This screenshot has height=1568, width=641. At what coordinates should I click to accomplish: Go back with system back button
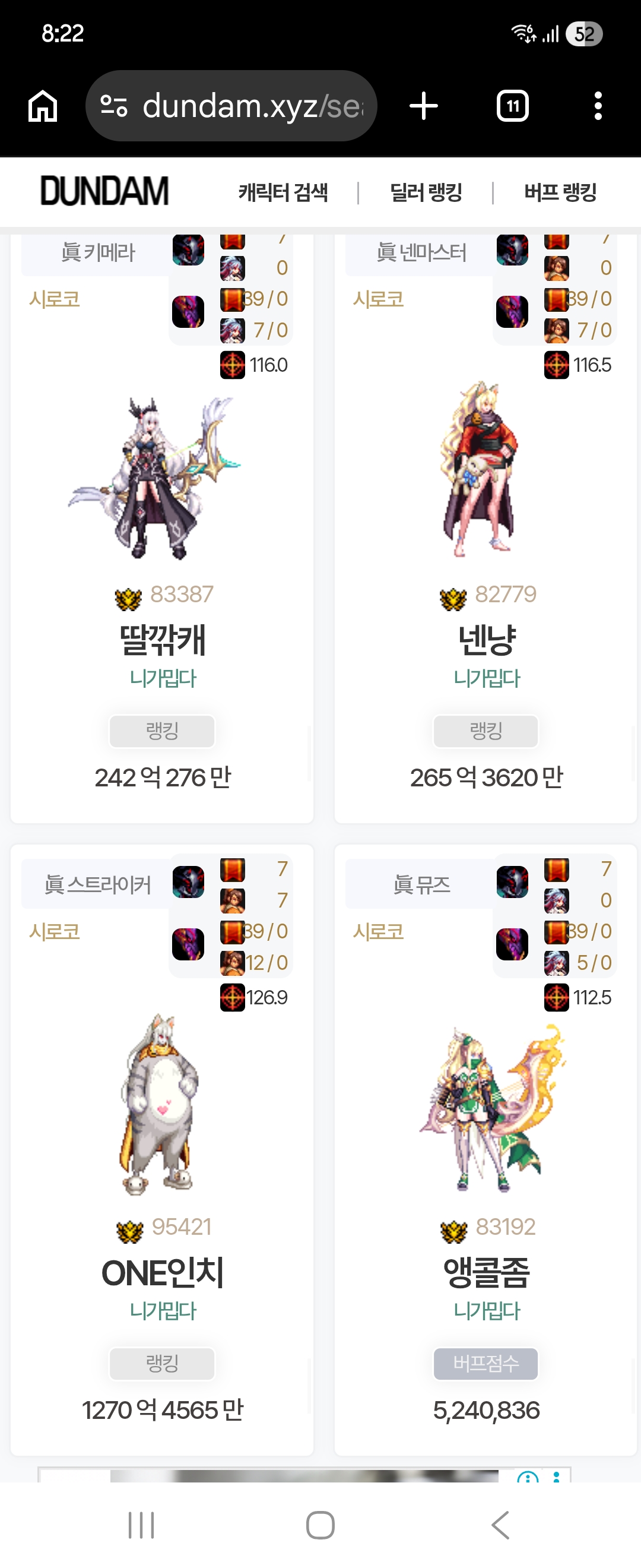click(500, 1525)
